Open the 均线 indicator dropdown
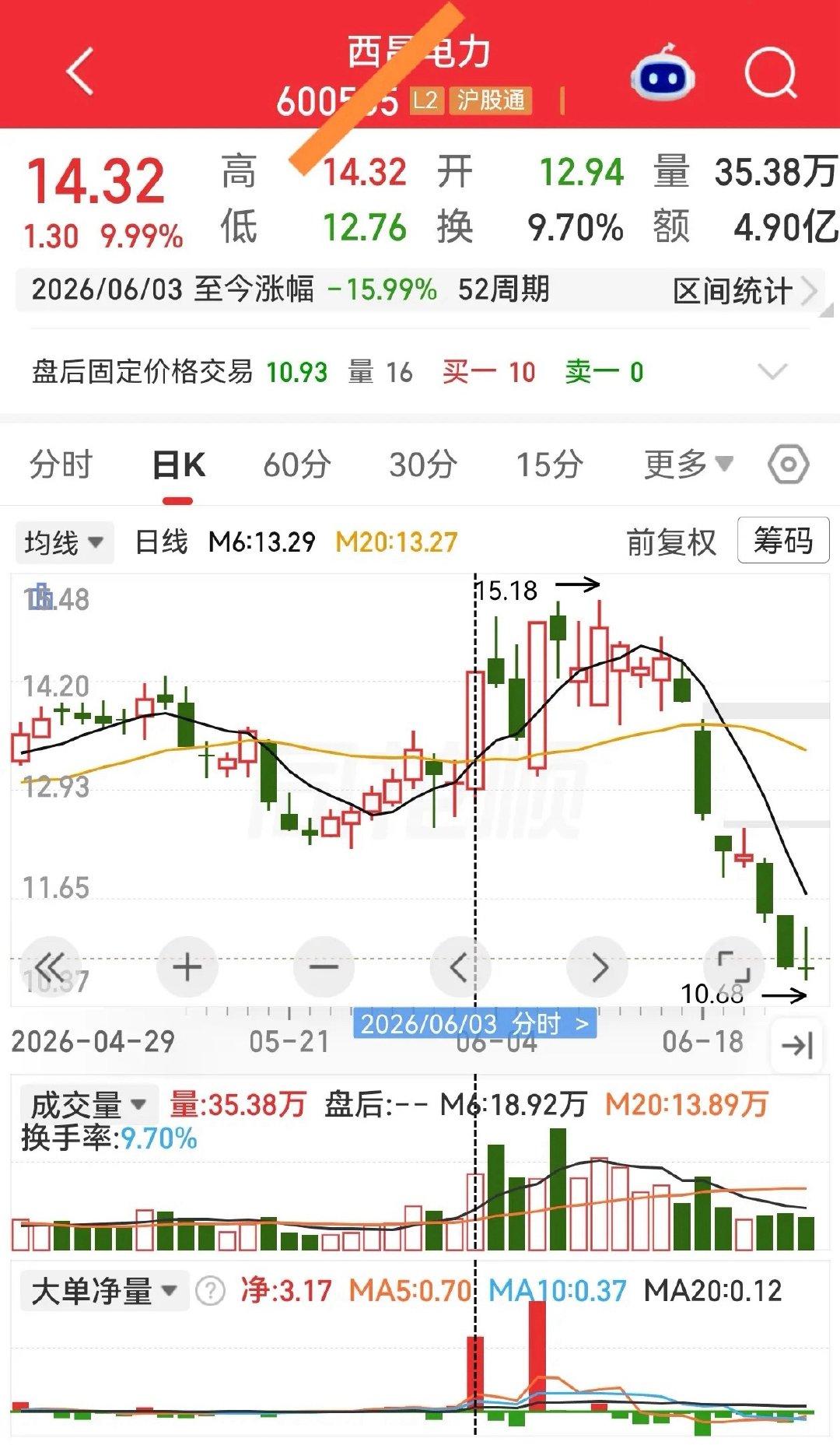Viewport: 840px width, 1445px height. coord(65,542)
